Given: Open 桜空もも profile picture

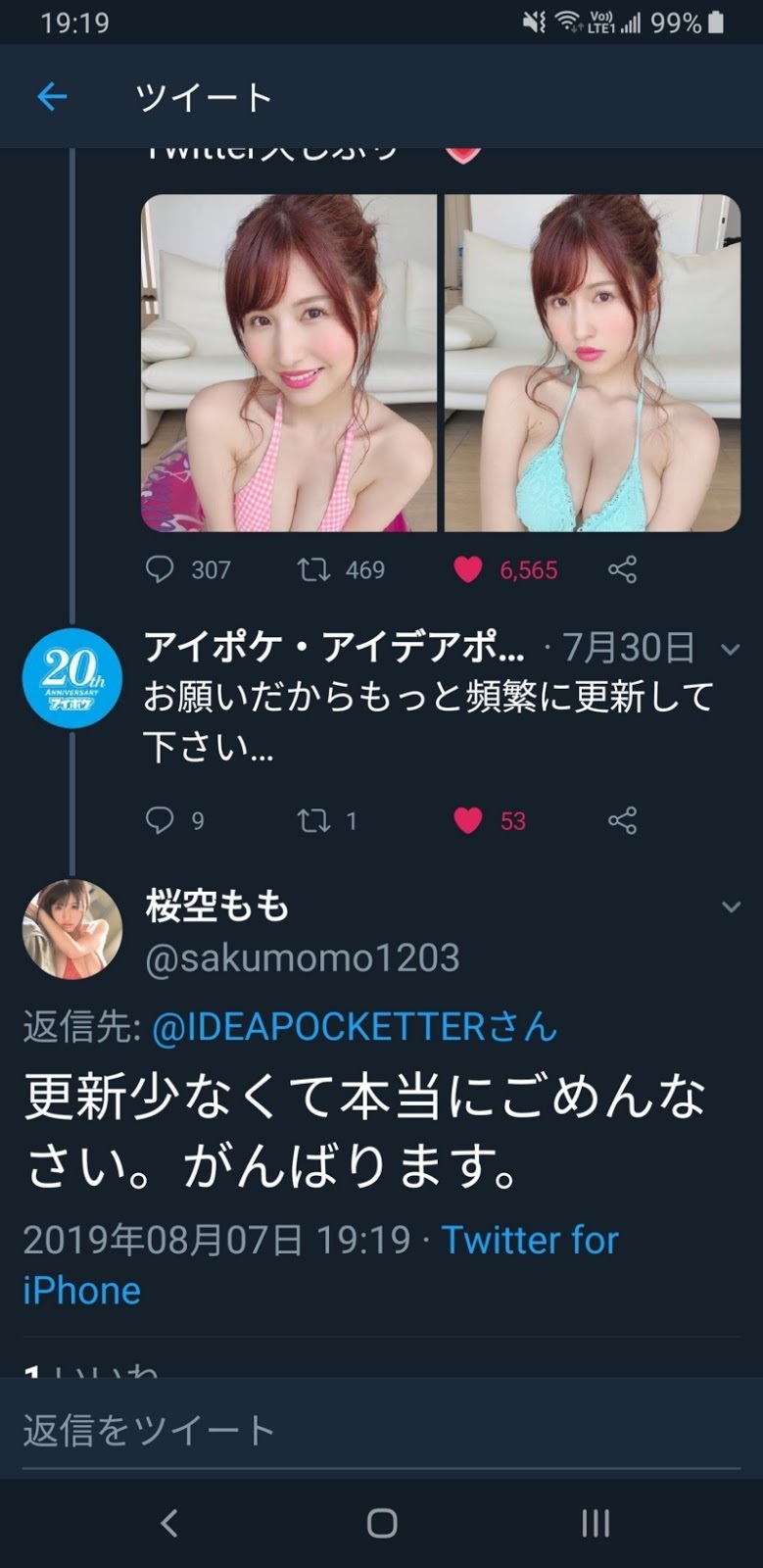Looking at the screenshot, I should [x=72, y=929].
